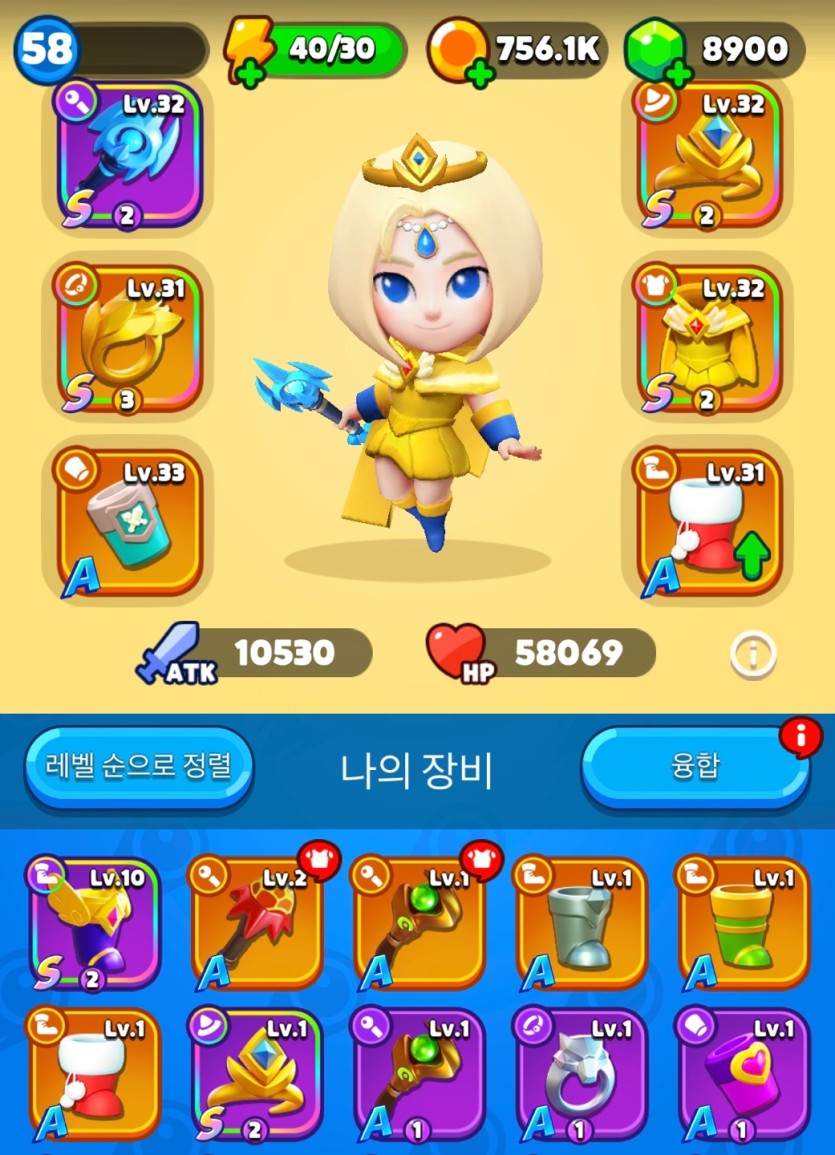Show the stats info icon
835x1155 pixels.
click(753, 655)
